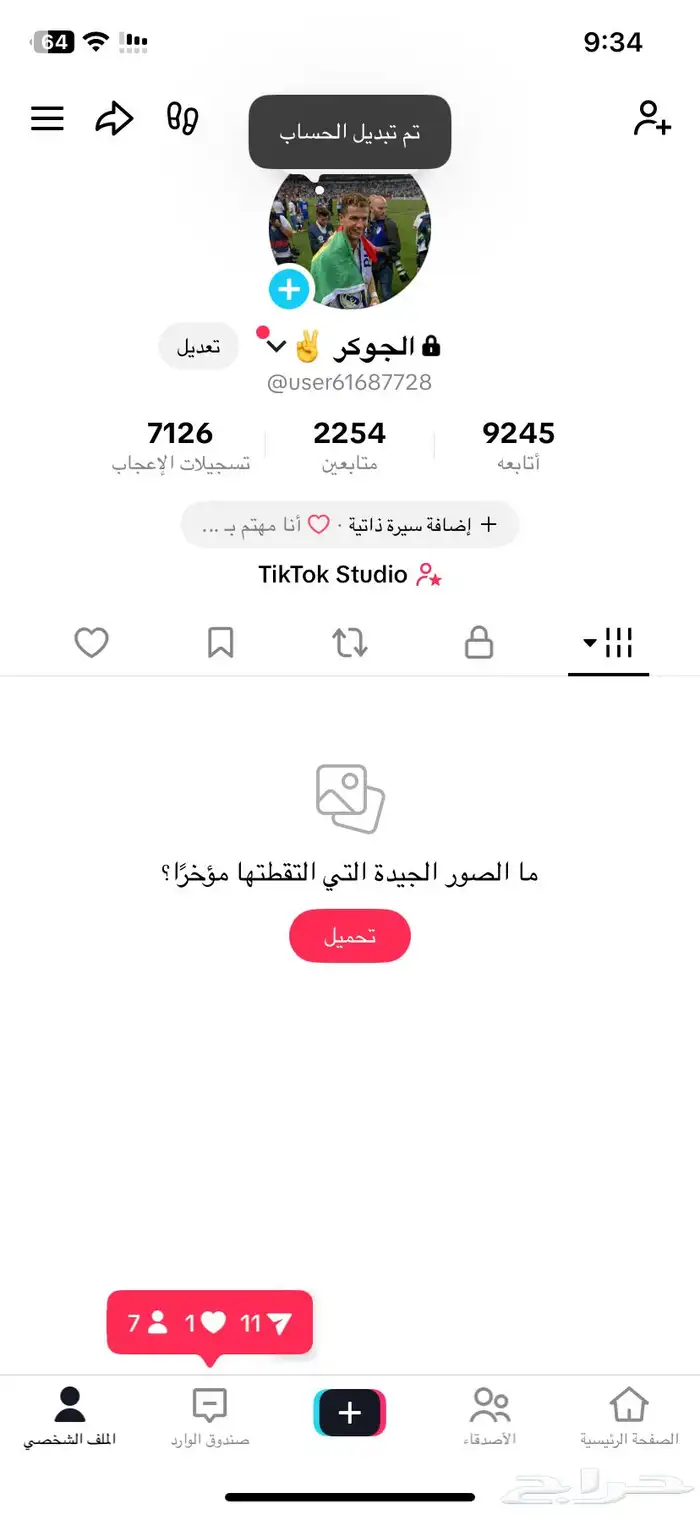Tap the تعديل edit profile button
Image resolution: width=700 pixels, height=1515 pixels.
click(198, 347)
